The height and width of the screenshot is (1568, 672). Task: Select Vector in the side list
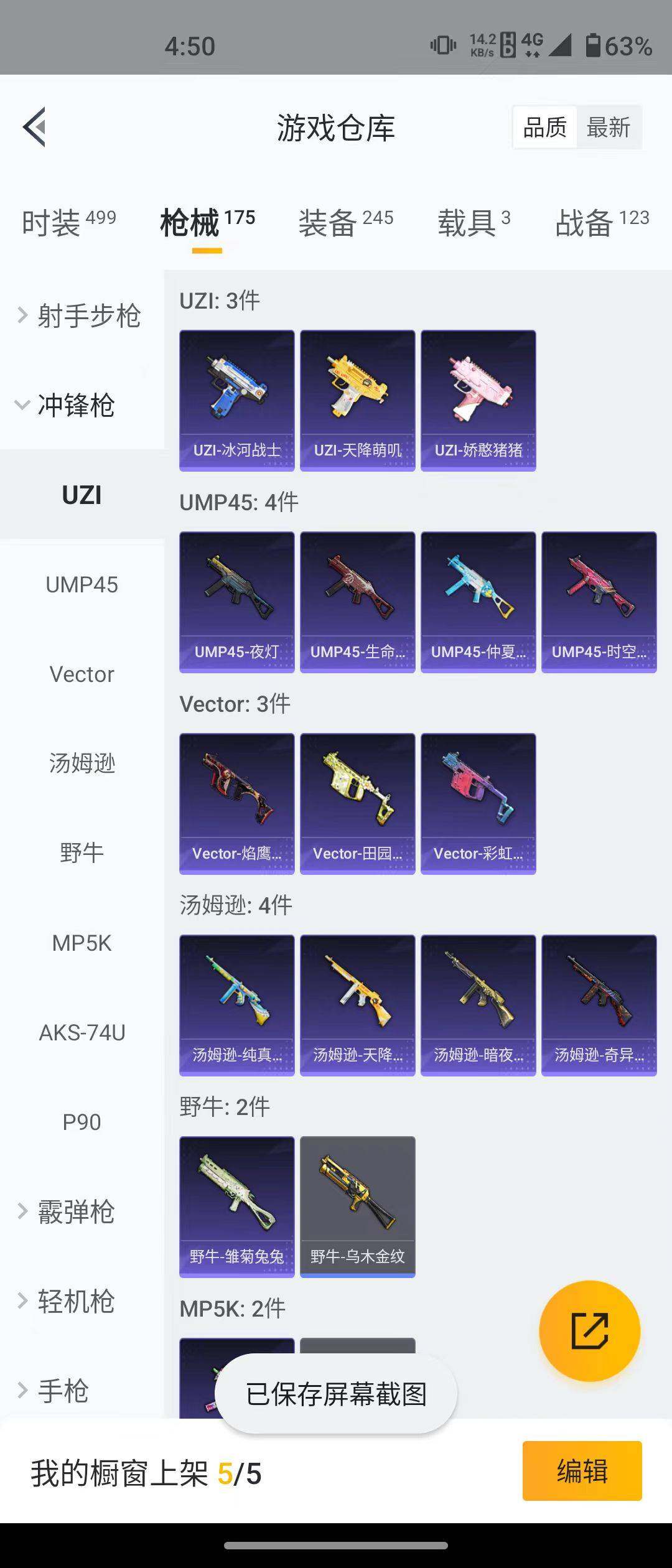tap(82, 674)
